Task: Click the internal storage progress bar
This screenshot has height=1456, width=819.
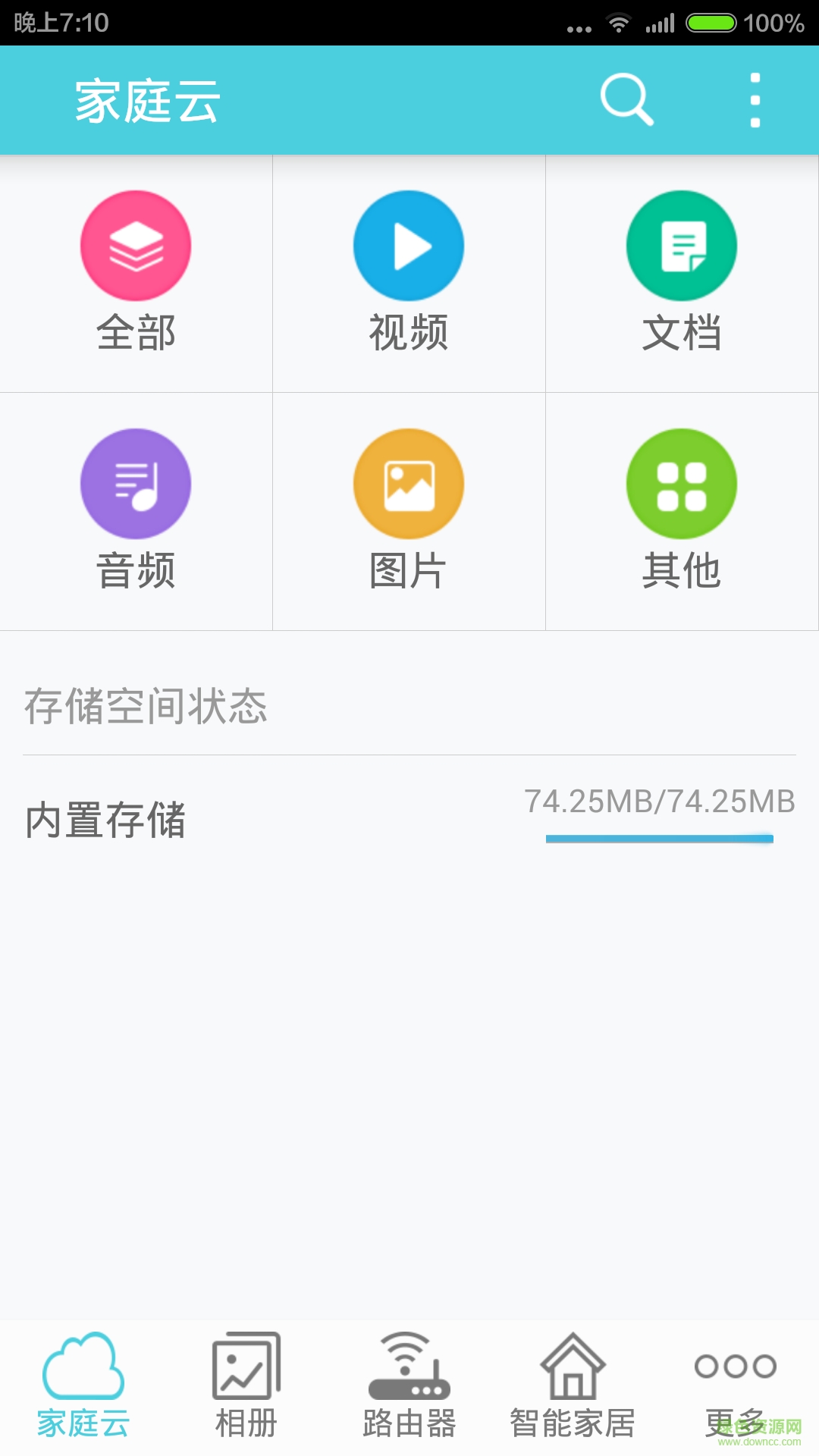Action: [660, 838]
